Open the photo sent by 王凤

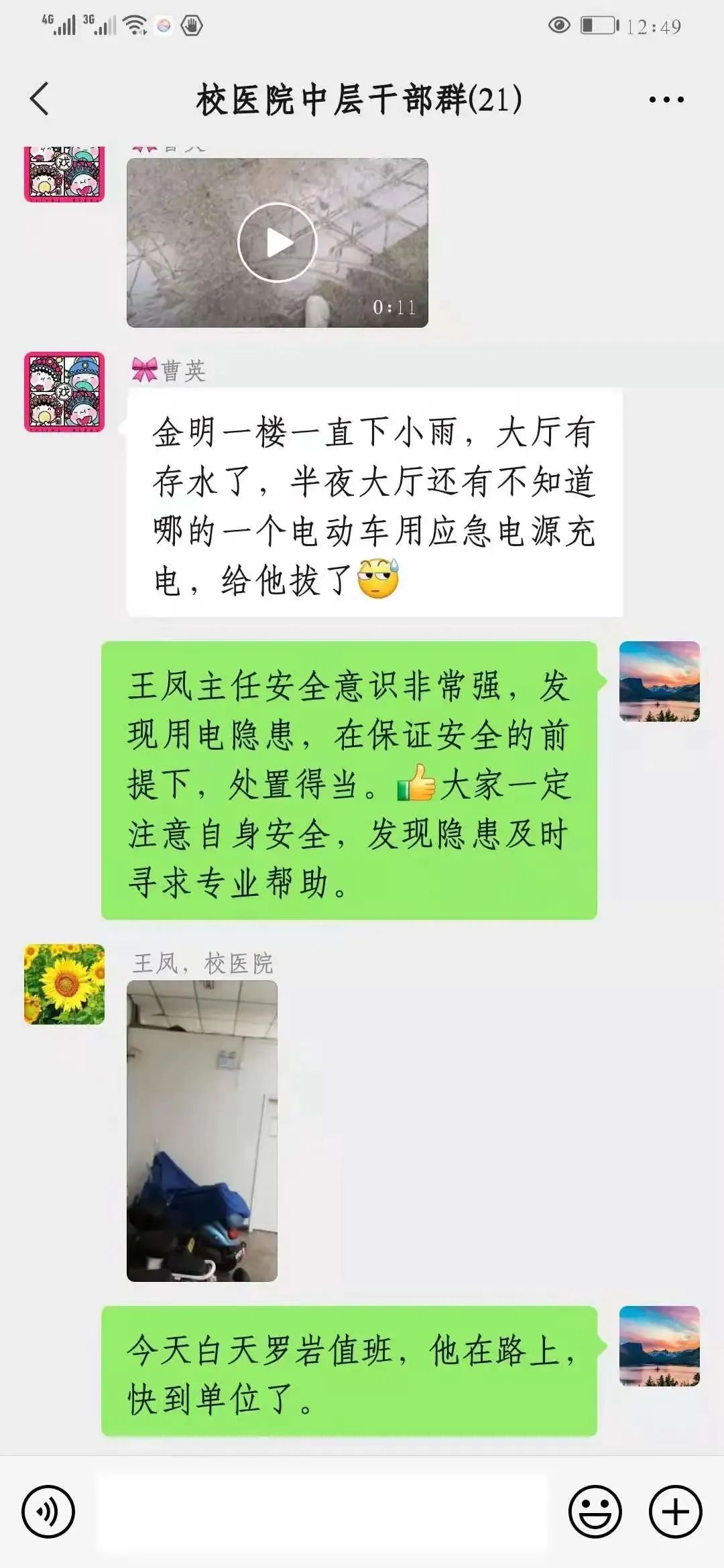pos(202,1130)
